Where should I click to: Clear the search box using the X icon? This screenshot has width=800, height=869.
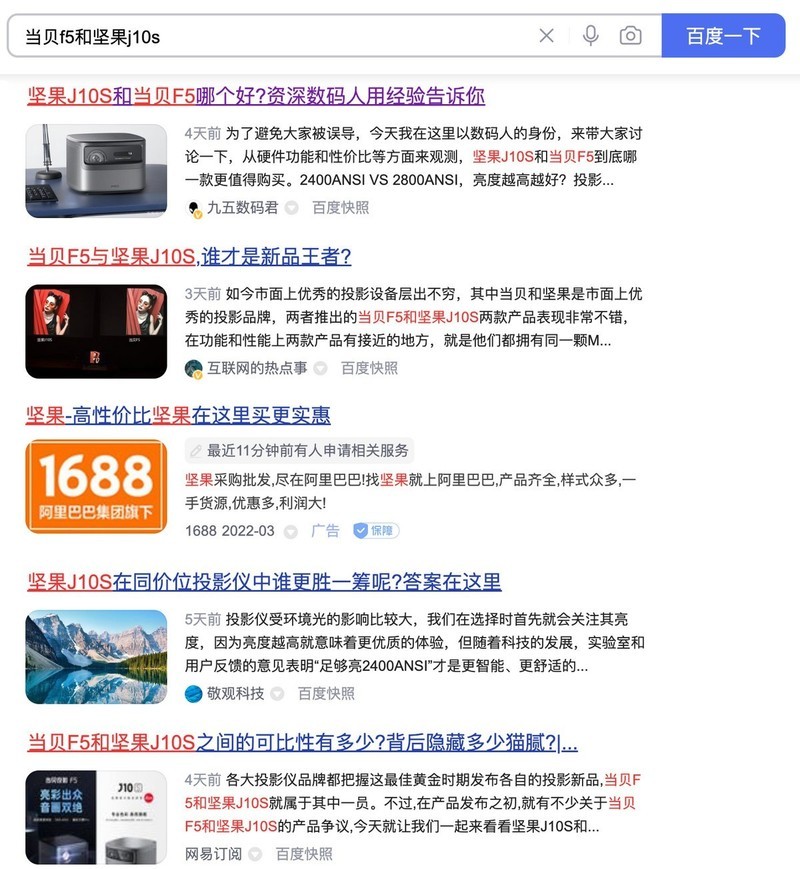coord(546,35)
